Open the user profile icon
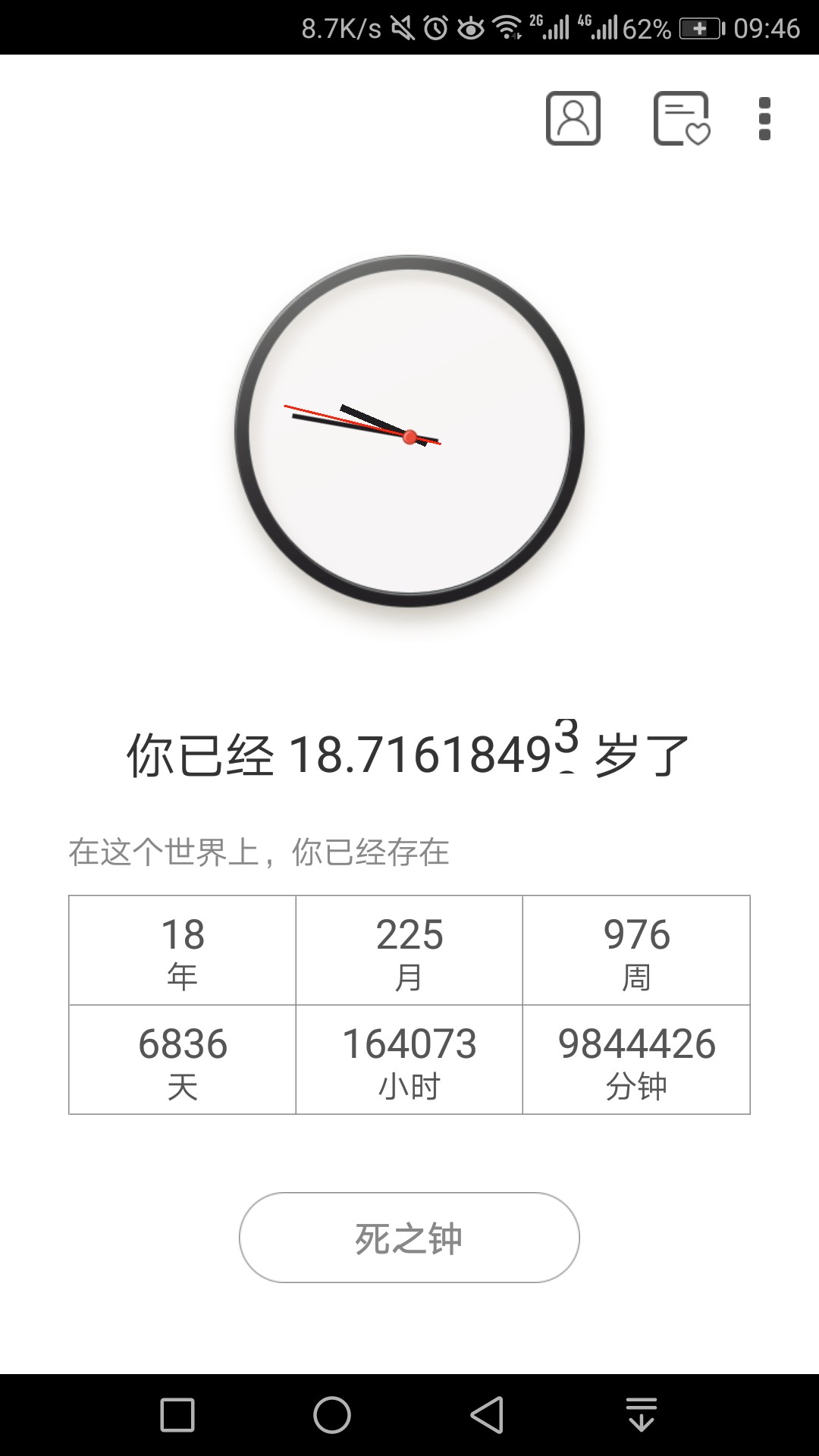This screenshot has height=1456, width=819. point(573,118)
